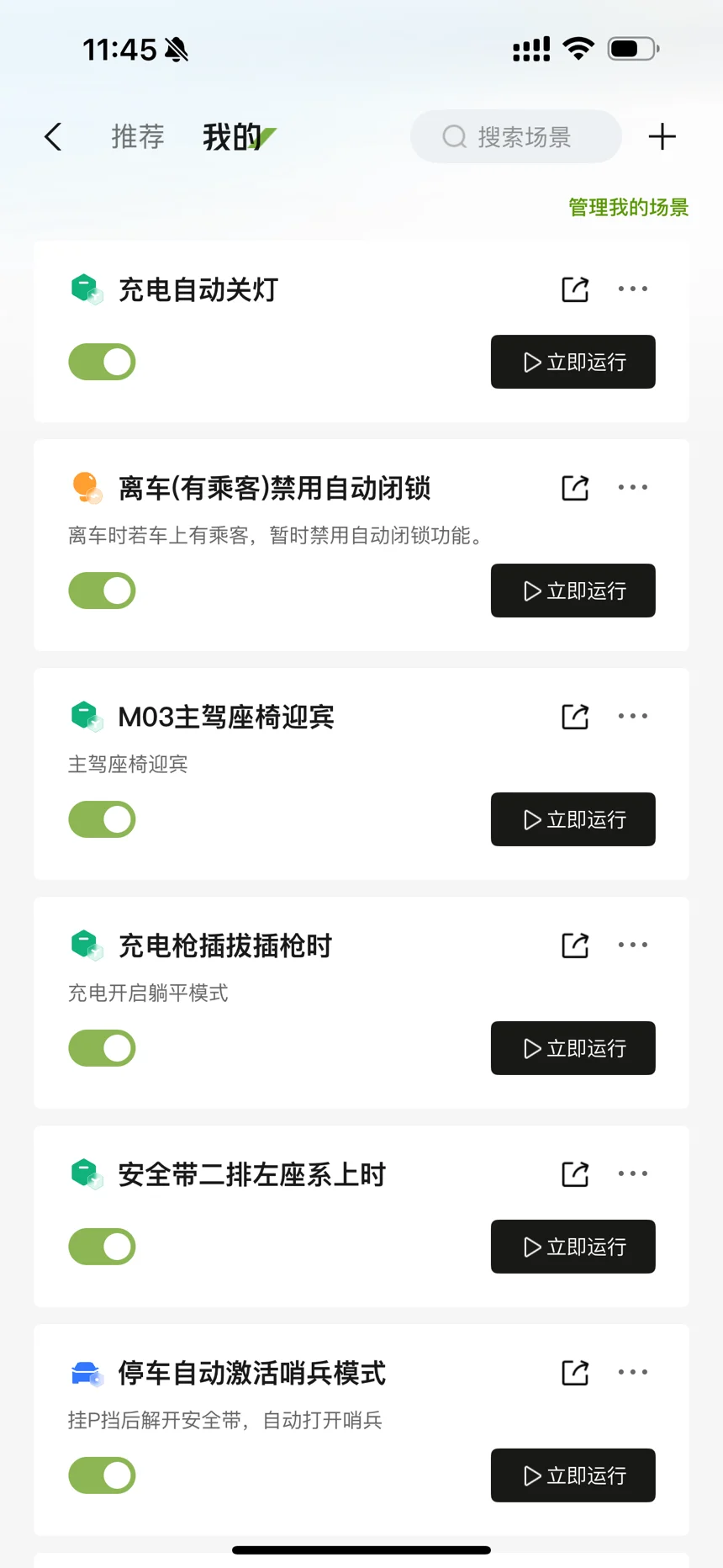Switch to the 推荐 tab

138,136
